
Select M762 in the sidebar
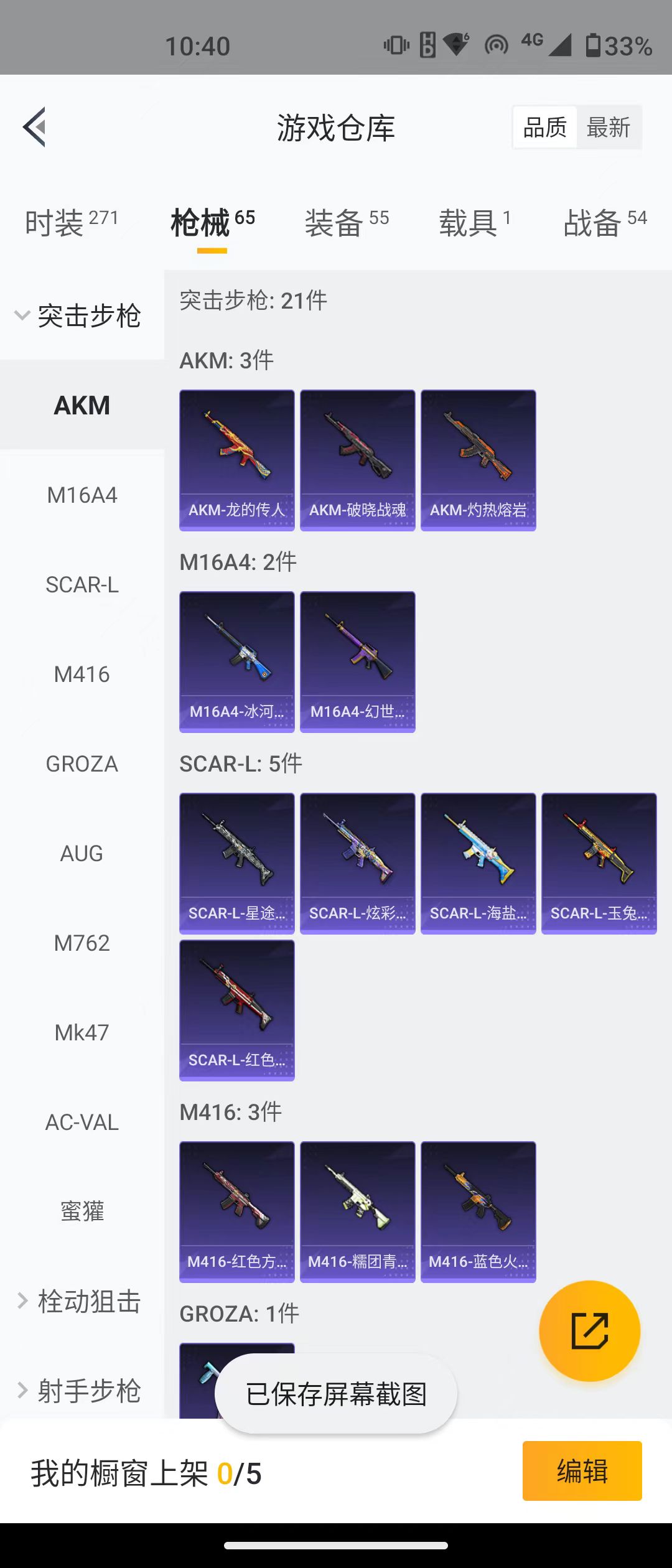point(82,943)
